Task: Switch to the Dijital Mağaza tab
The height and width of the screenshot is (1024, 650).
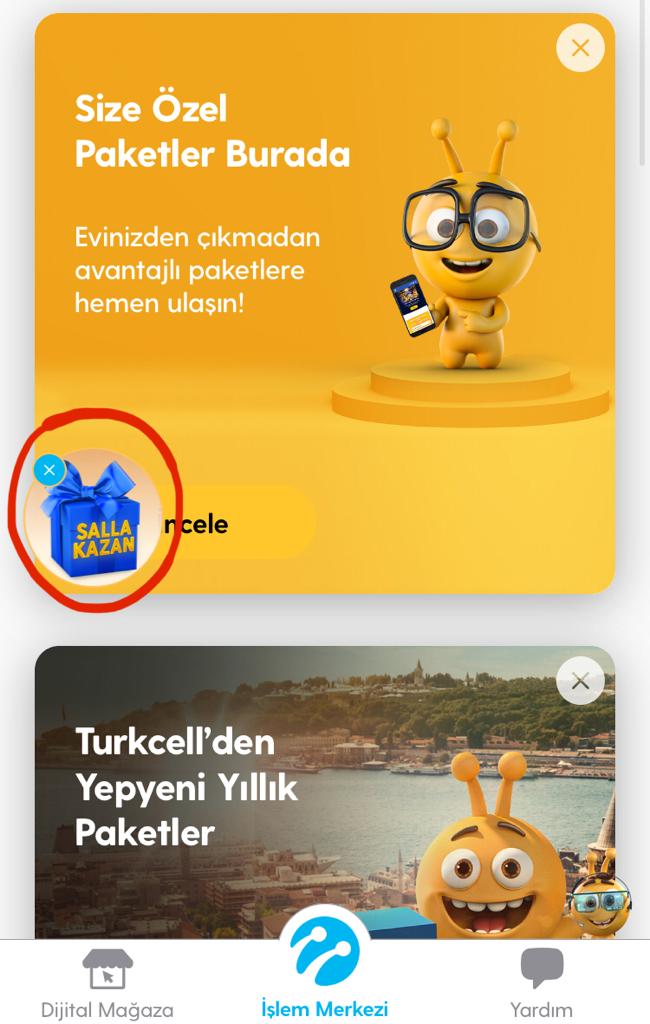Action: pos(107,983)
